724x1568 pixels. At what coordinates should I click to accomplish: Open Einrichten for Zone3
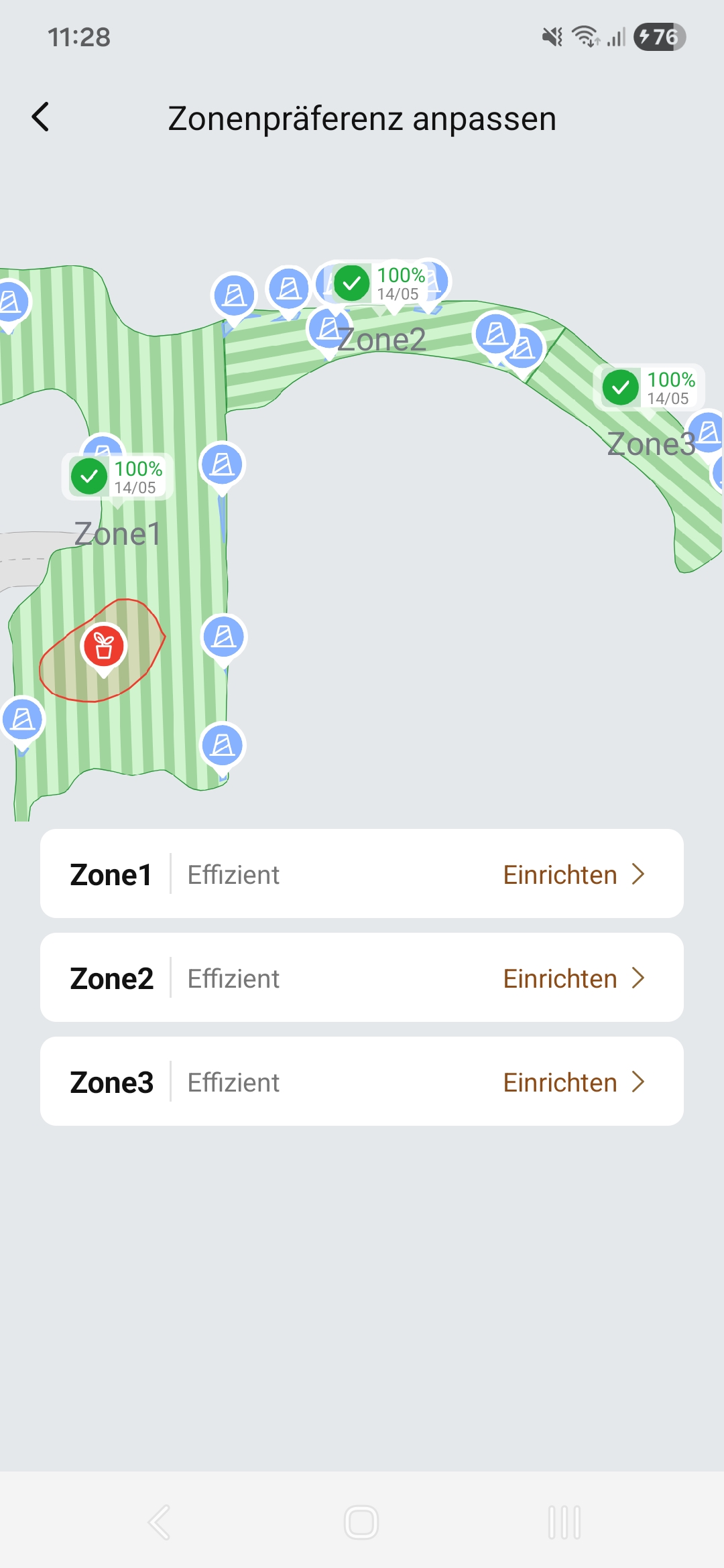coord(574,1082)
